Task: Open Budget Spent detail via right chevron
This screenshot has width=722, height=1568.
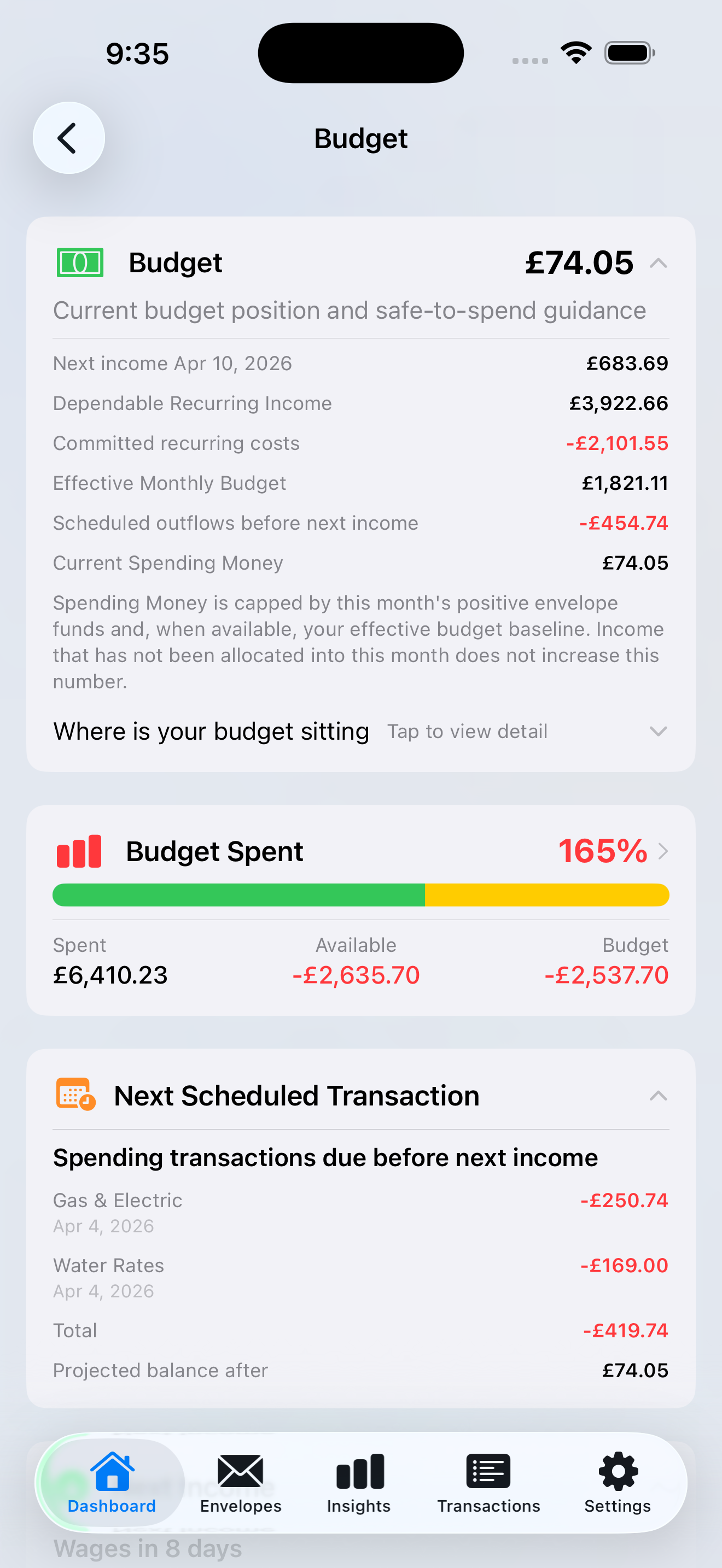Action: tap(663, 852)
